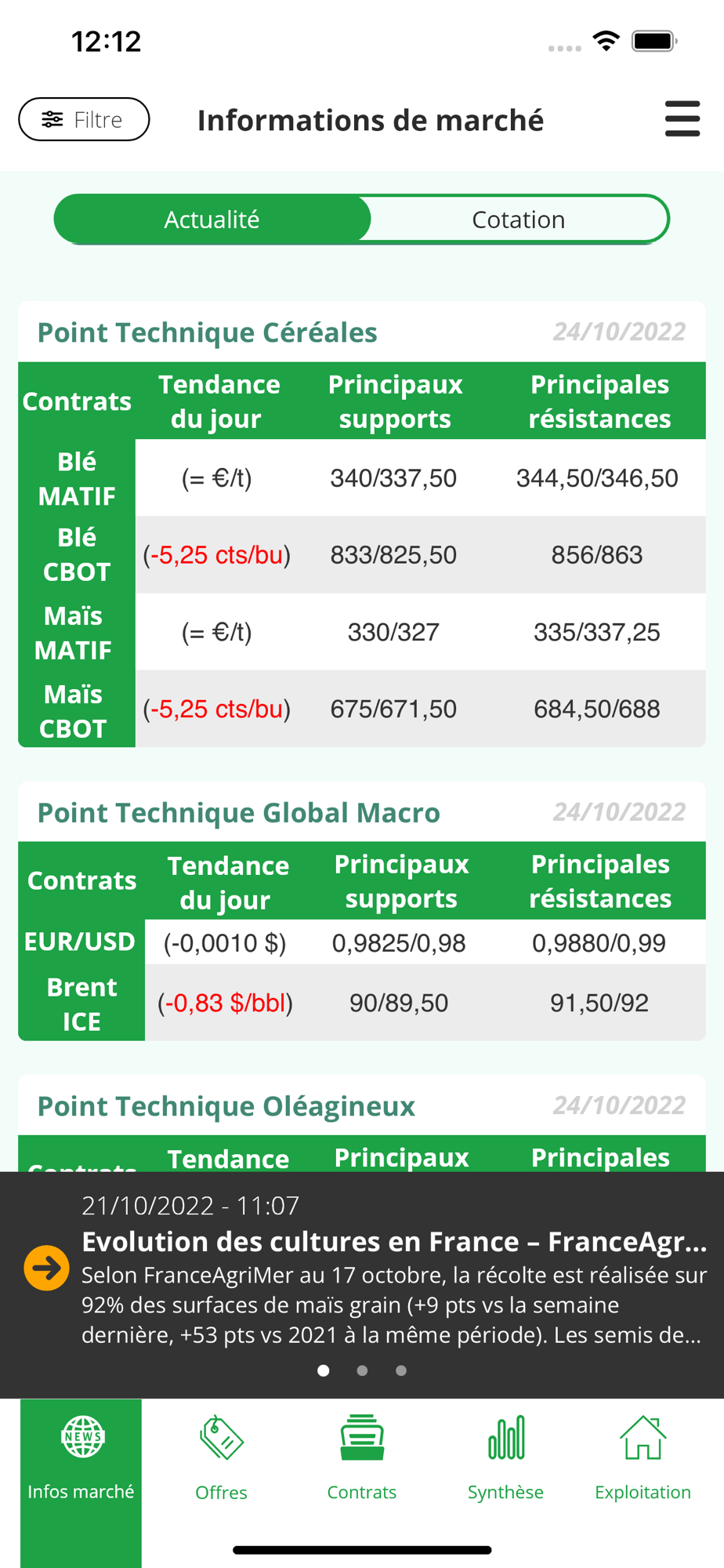
Task: Open the Exploitation tab
Action: tap(643, 1458)
